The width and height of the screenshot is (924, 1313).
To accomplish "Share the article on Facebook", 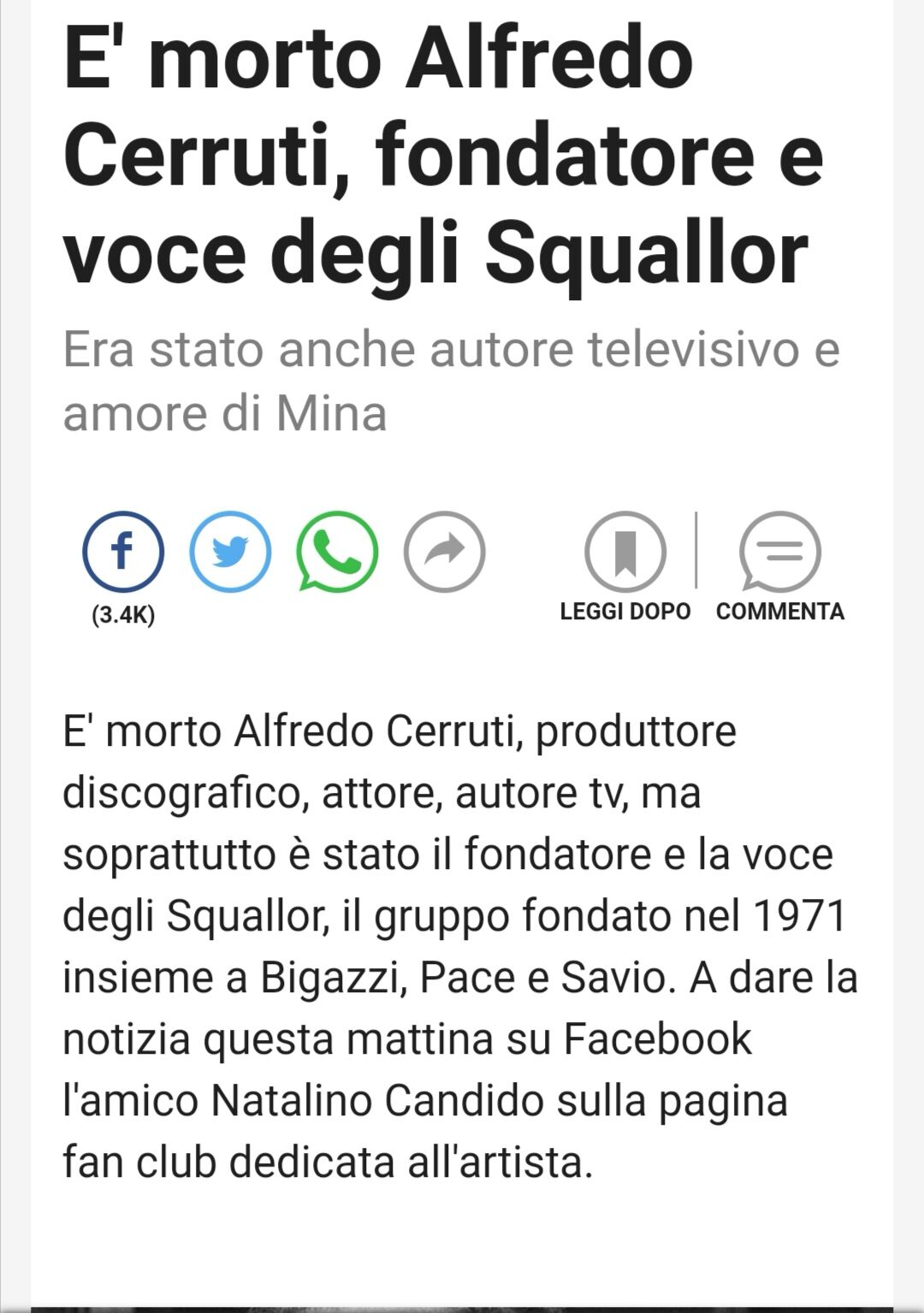I will pos(123,552).
